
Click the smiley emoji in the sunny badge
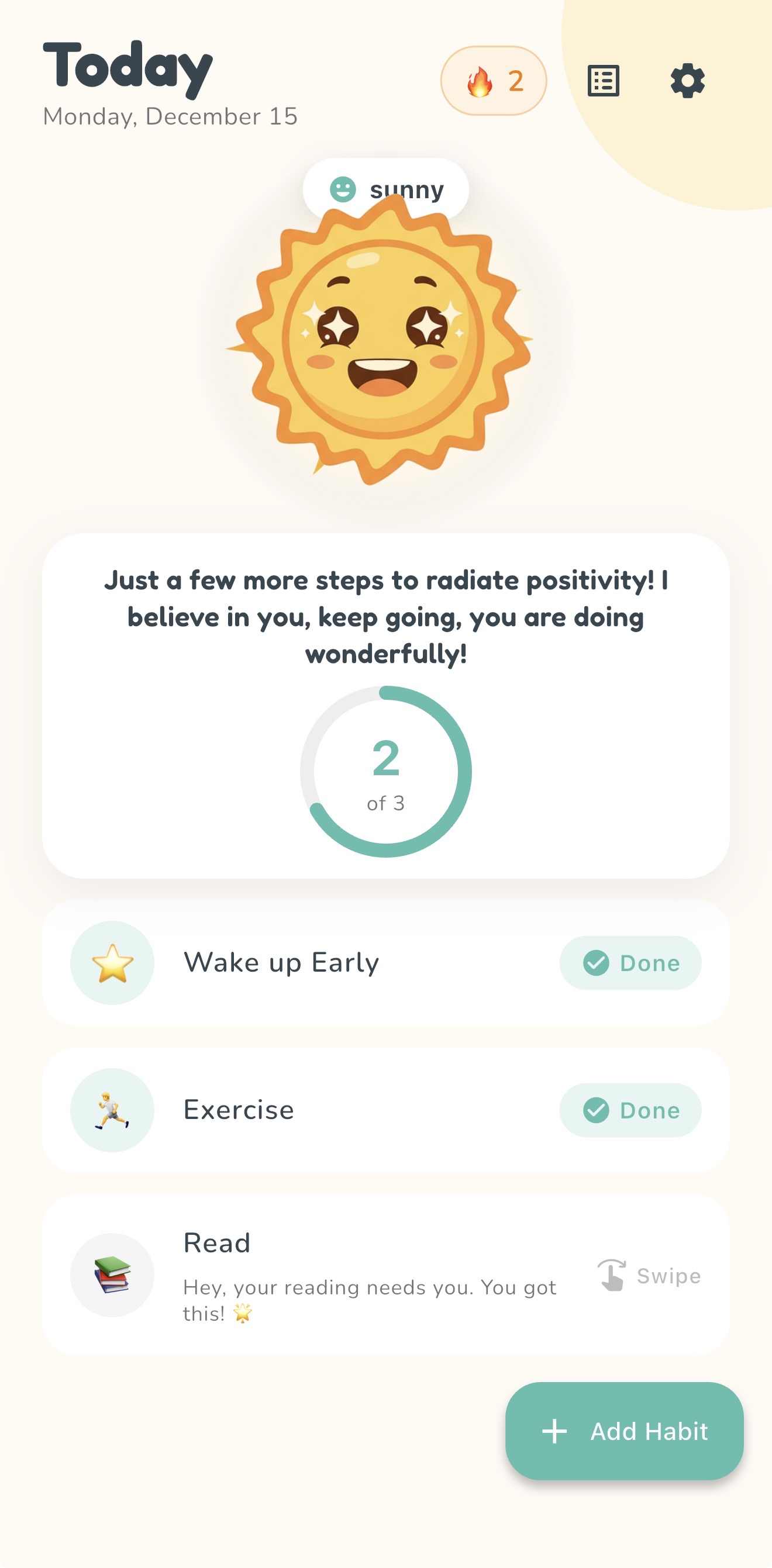(x=343, y=189)
